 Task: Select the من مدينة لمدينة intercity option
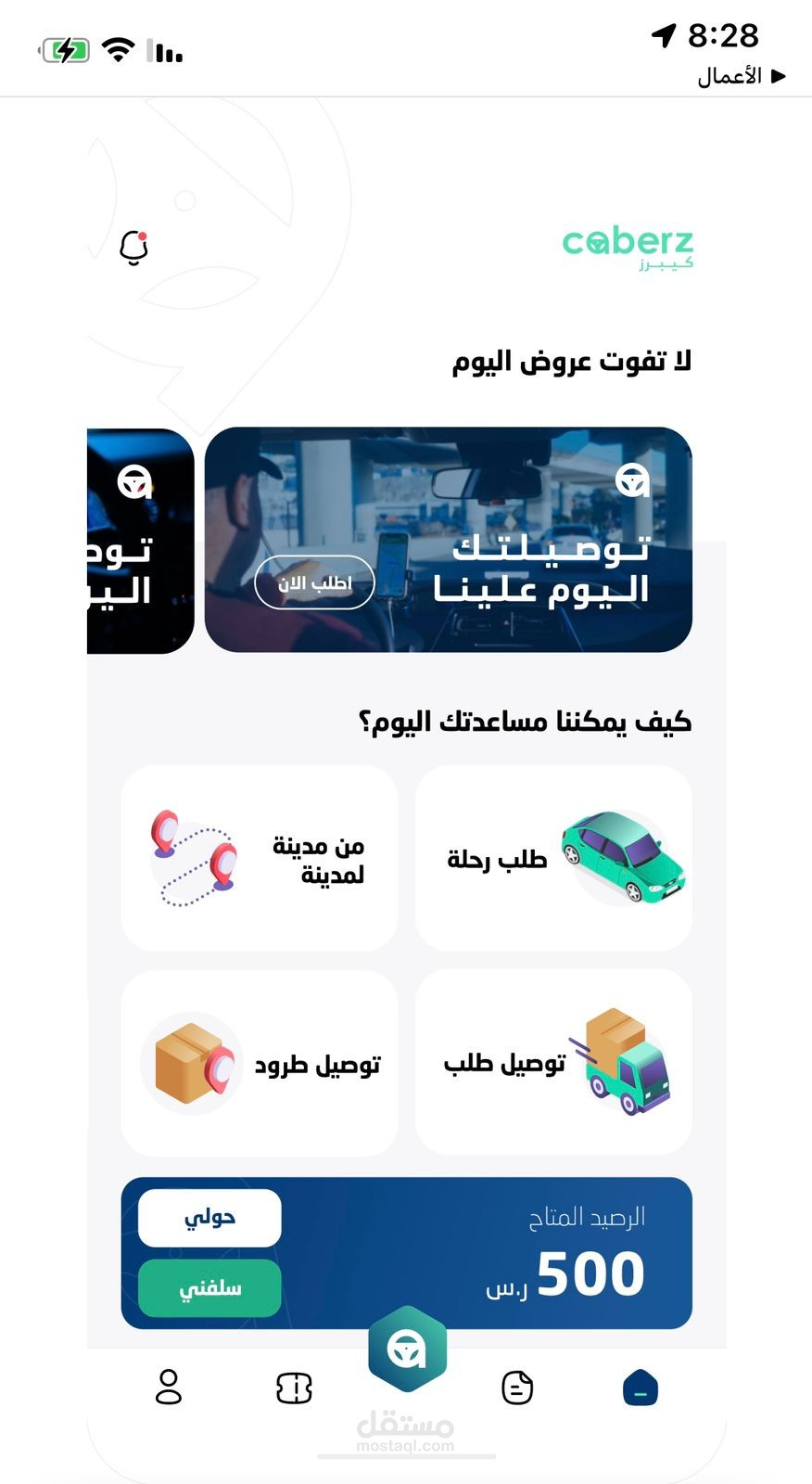[260, 856]
